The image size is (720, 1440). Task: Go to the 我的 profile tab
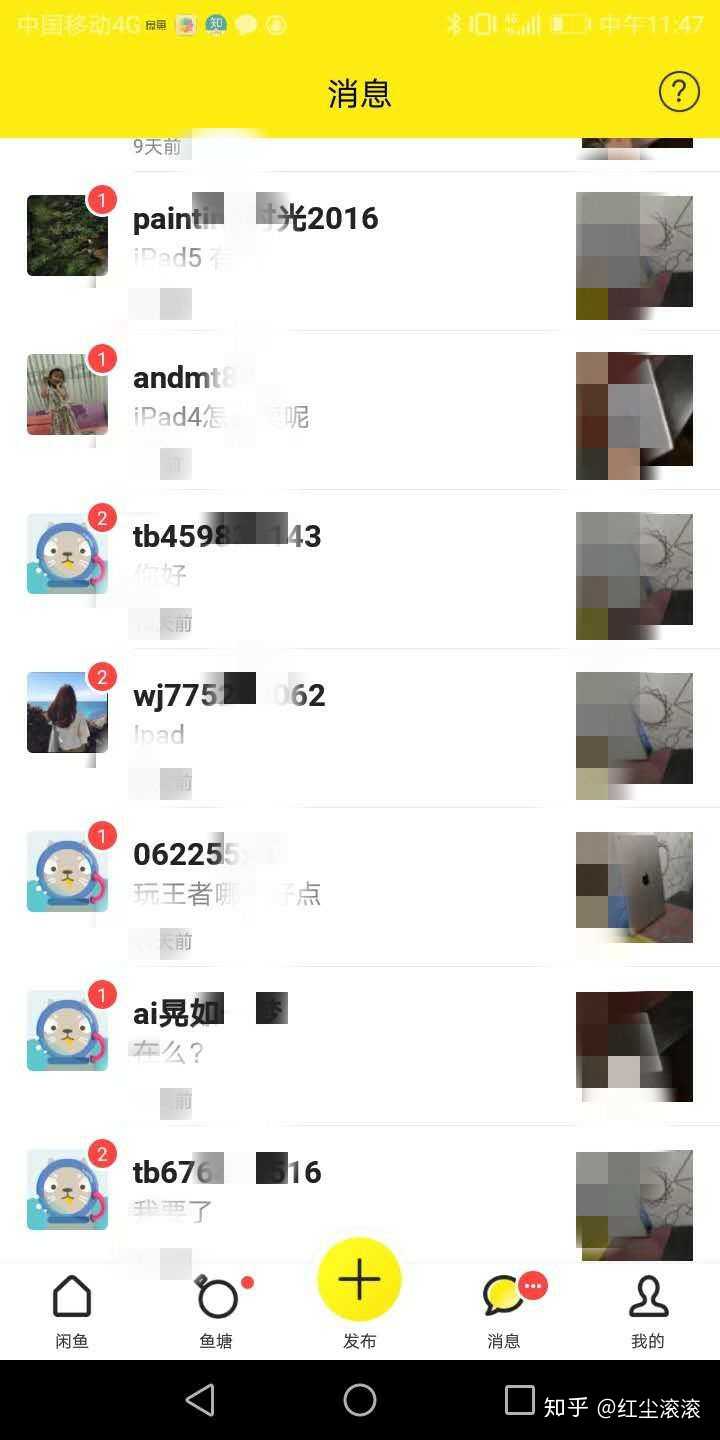(647, 1312)
